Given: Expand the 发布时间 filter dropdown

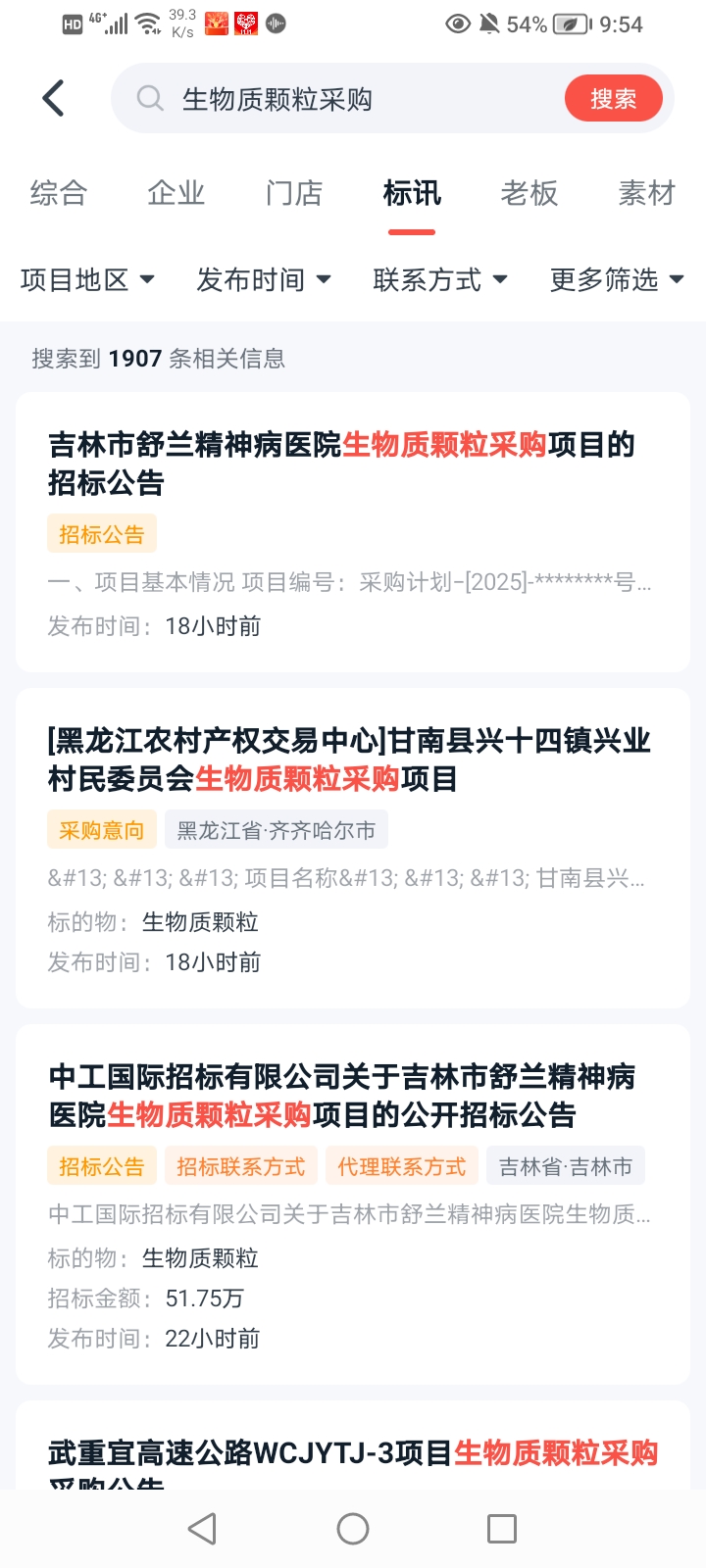Looking at the screenshot, I should click(x=264, y=280).
